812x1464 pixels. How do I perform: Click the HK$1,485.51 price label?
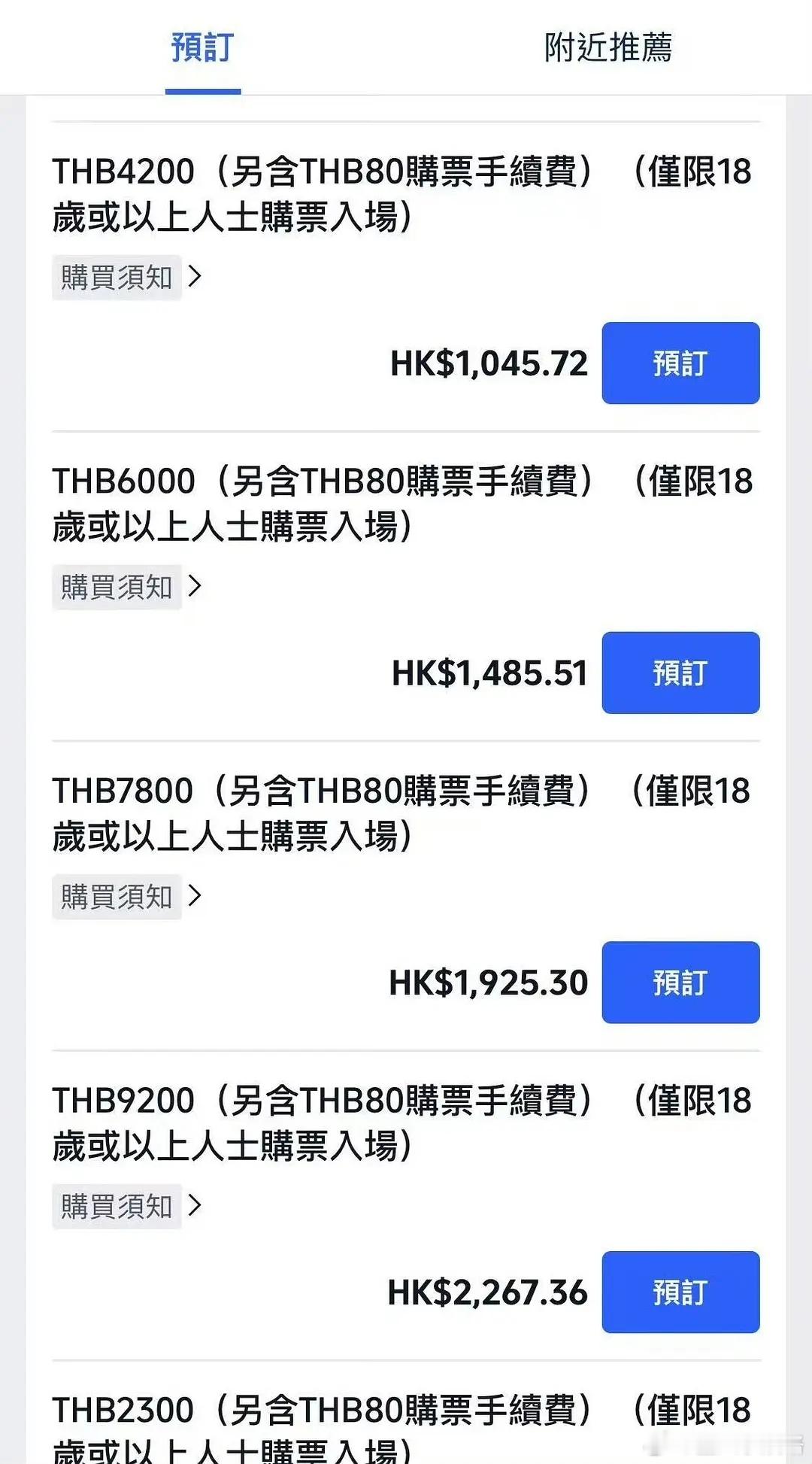489,673
